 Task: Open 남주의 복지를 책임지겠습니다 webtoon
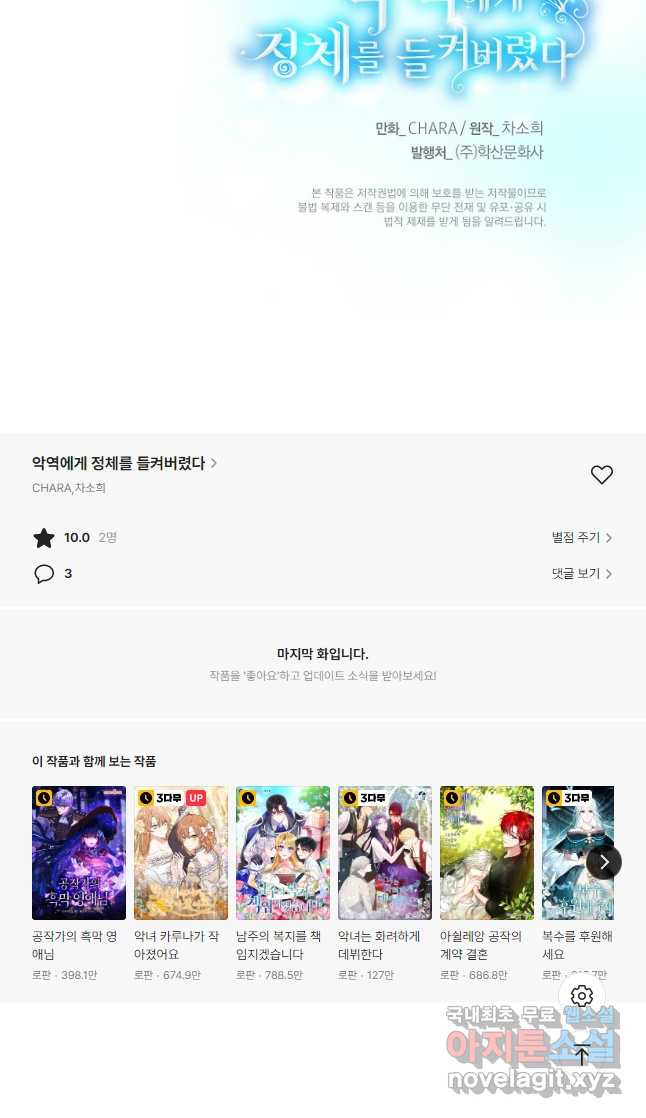pyautogui.click(x=283, y=853)
